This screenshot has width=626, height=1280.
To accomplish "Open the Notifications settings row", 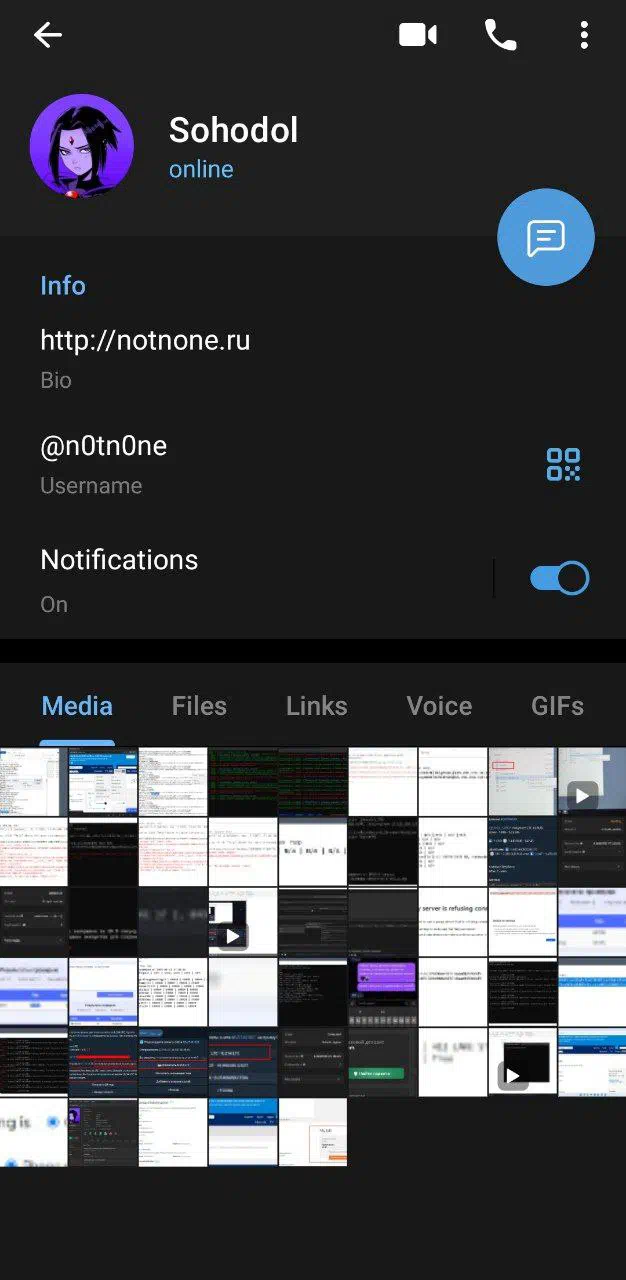I will point(245,579).
